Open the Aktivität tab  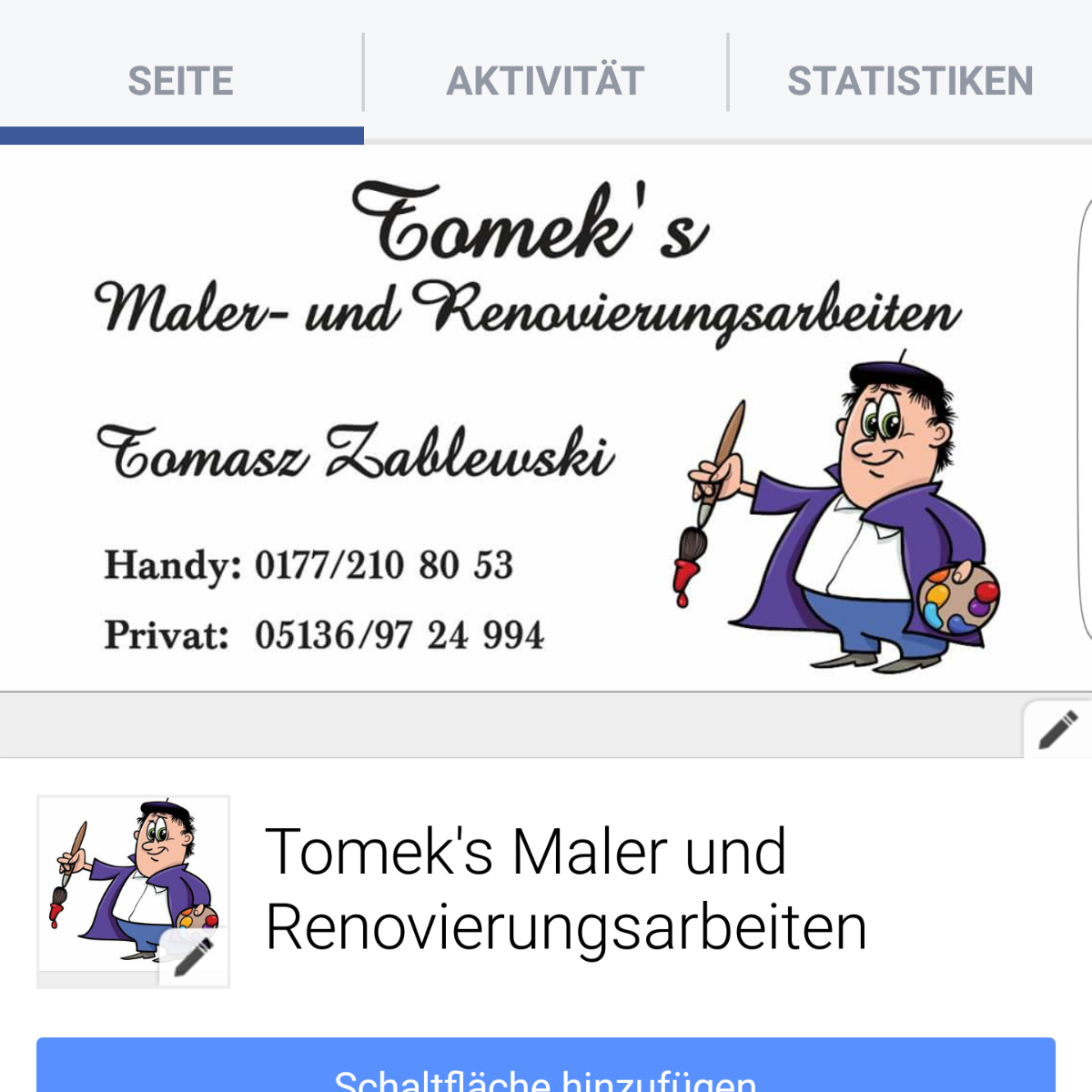(x=545, y=80)
